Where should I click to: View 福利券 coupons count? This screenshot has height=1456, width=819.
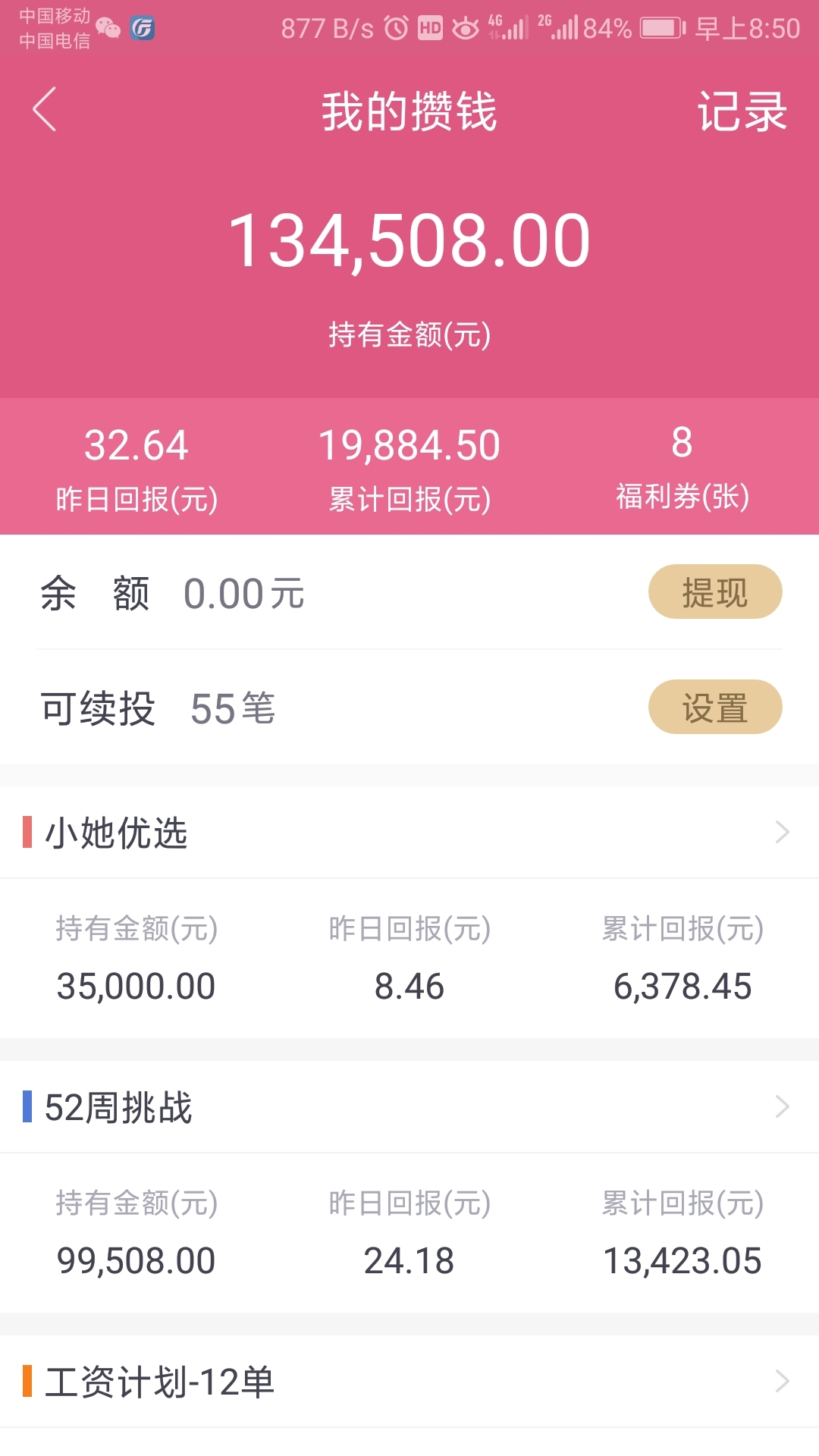point(682,467)
